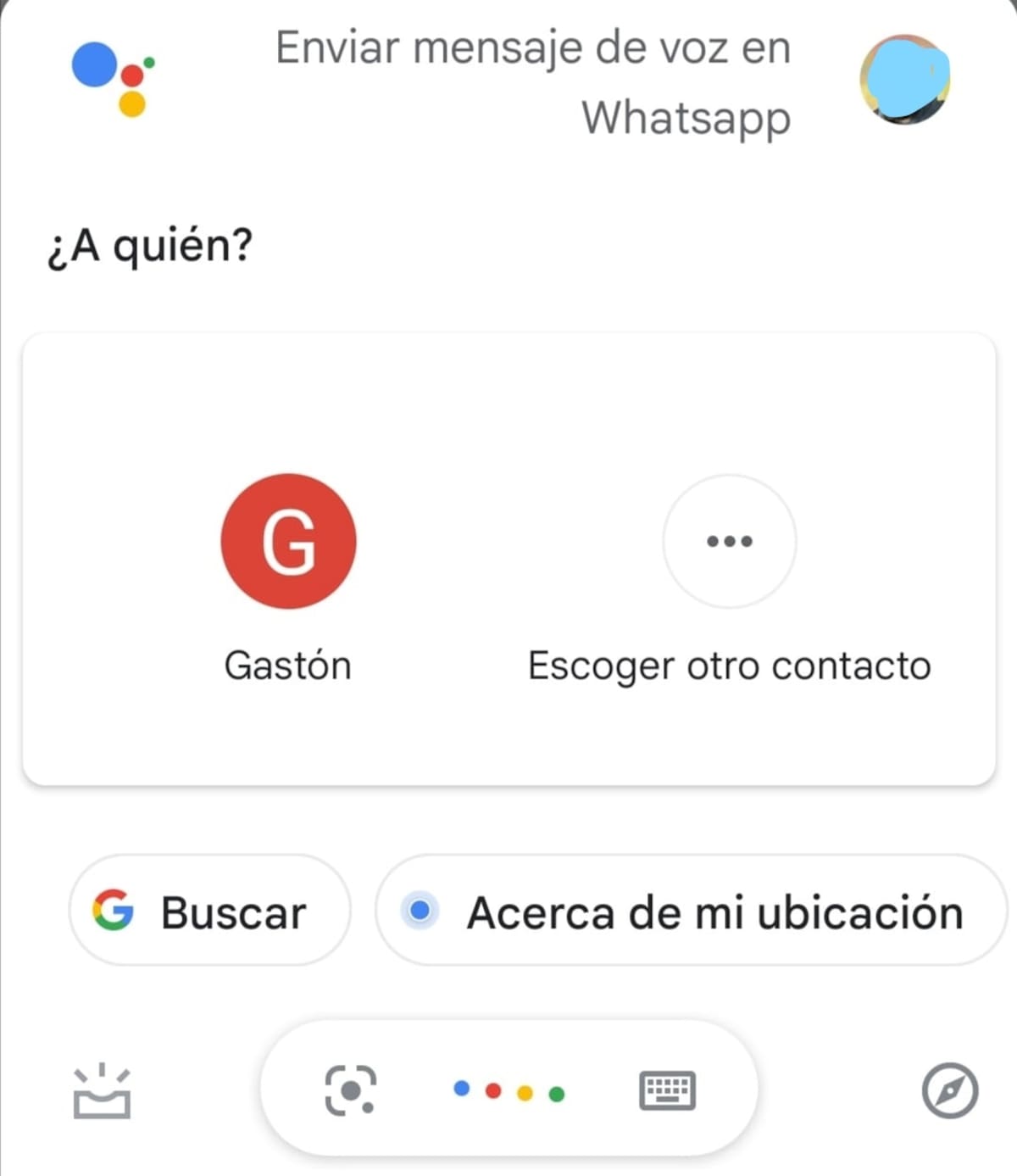This screenshot has width=1017, height=1176.
Task: Open the keyboard to type
Action: click(x=667, y=1090)
